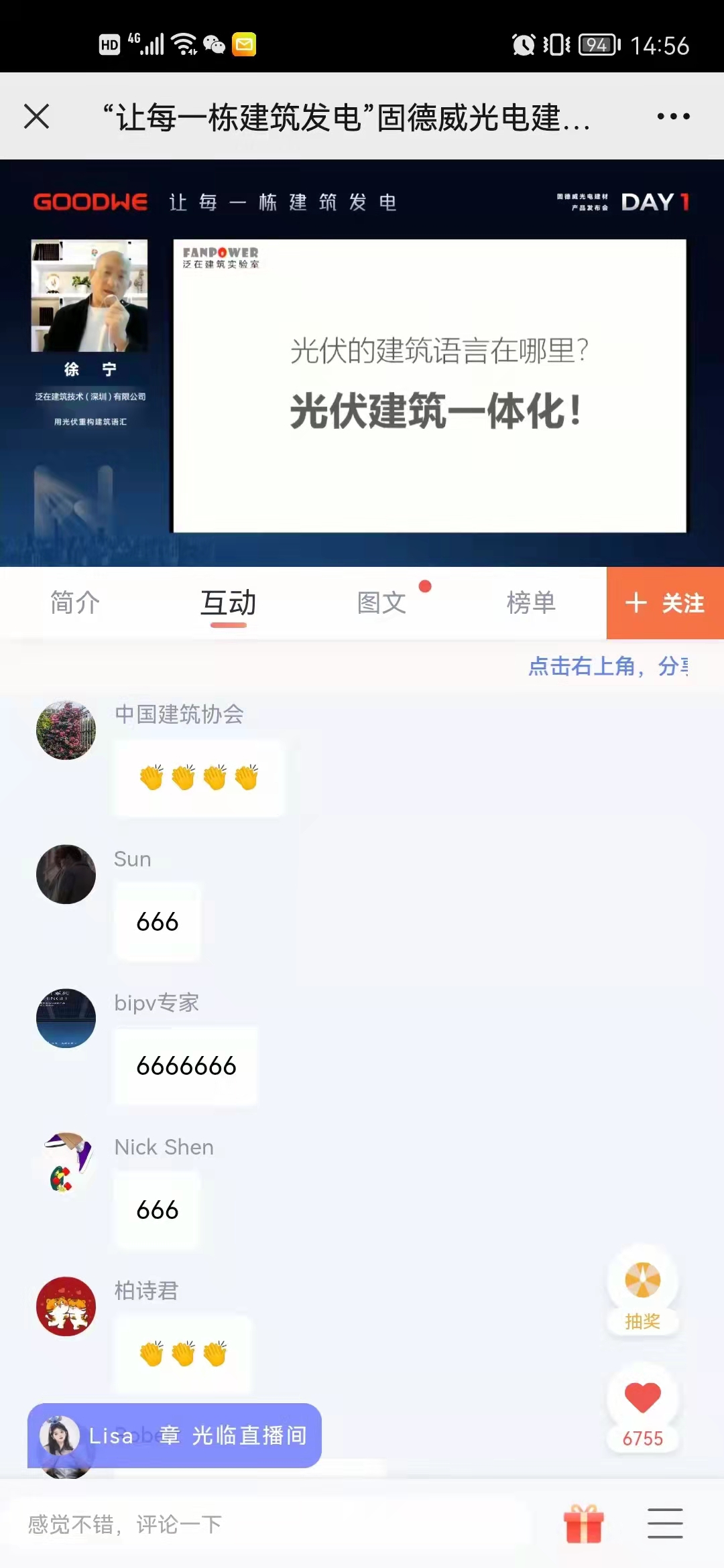
Task: Open the three-dot overflow menu
Action: 673,116
